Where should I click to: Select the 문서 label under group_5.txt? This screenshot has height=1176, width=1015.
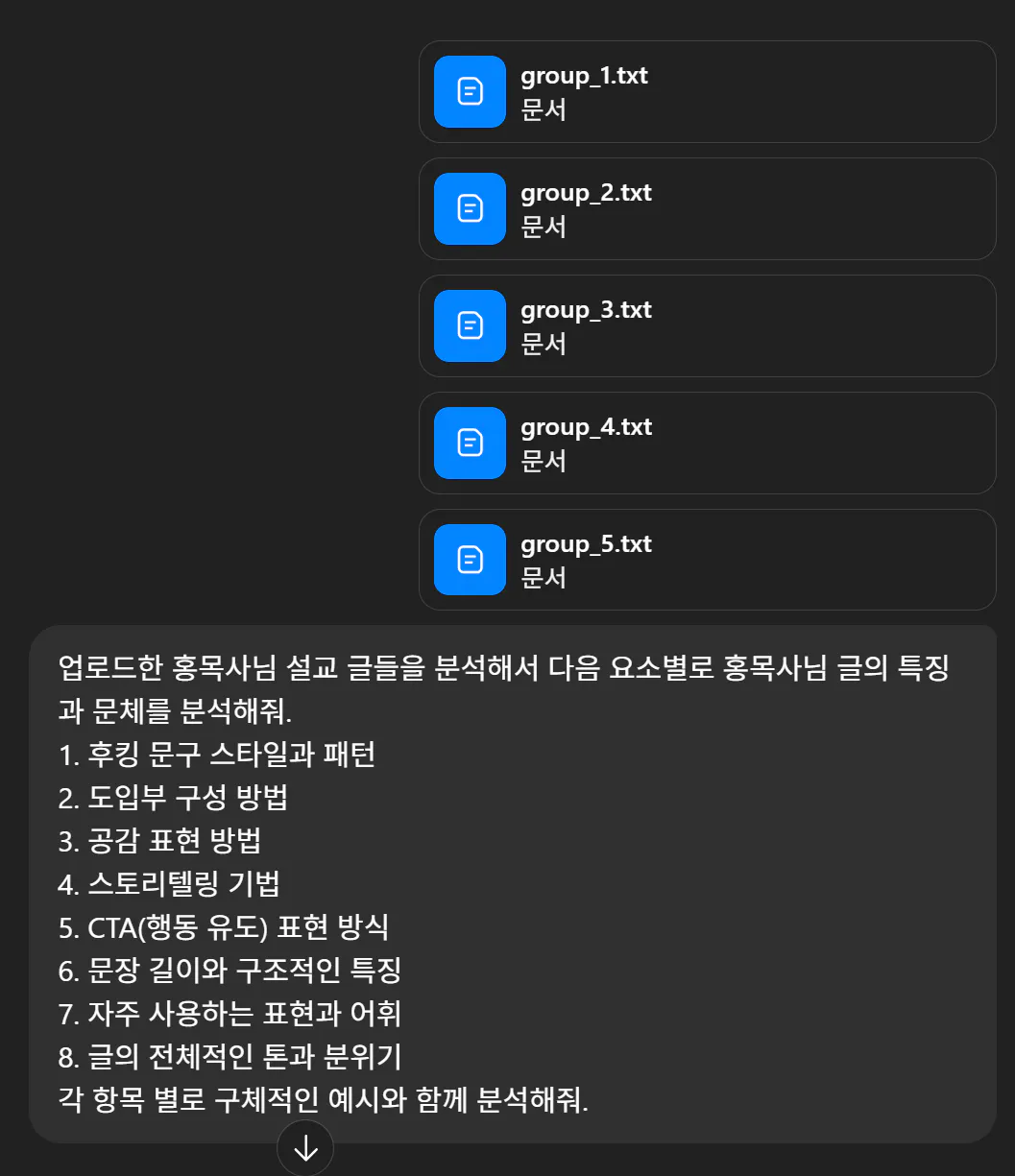click(x=544, y=579)
